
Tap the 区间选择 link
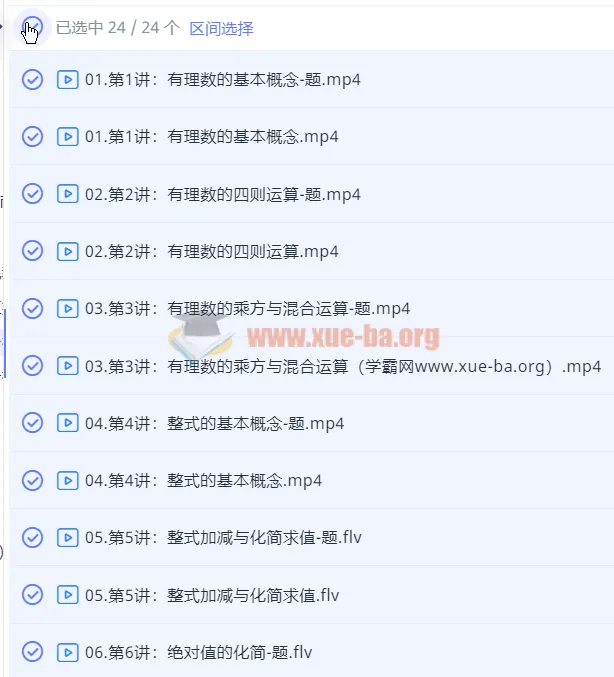click(221, 28)
